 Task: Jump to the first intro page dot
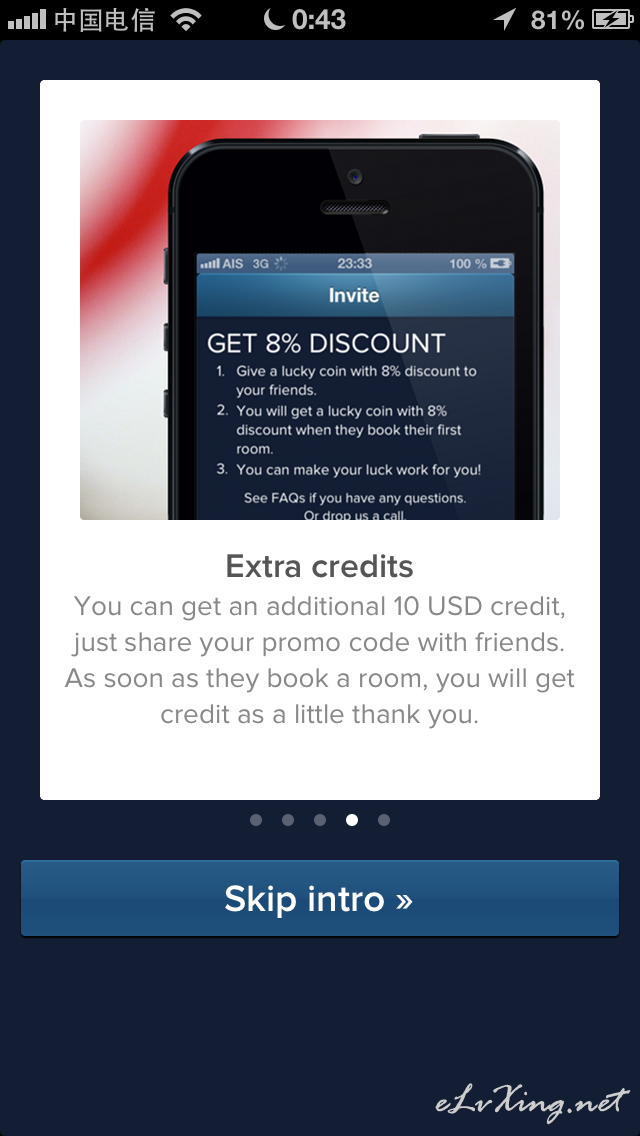point(256,820)
